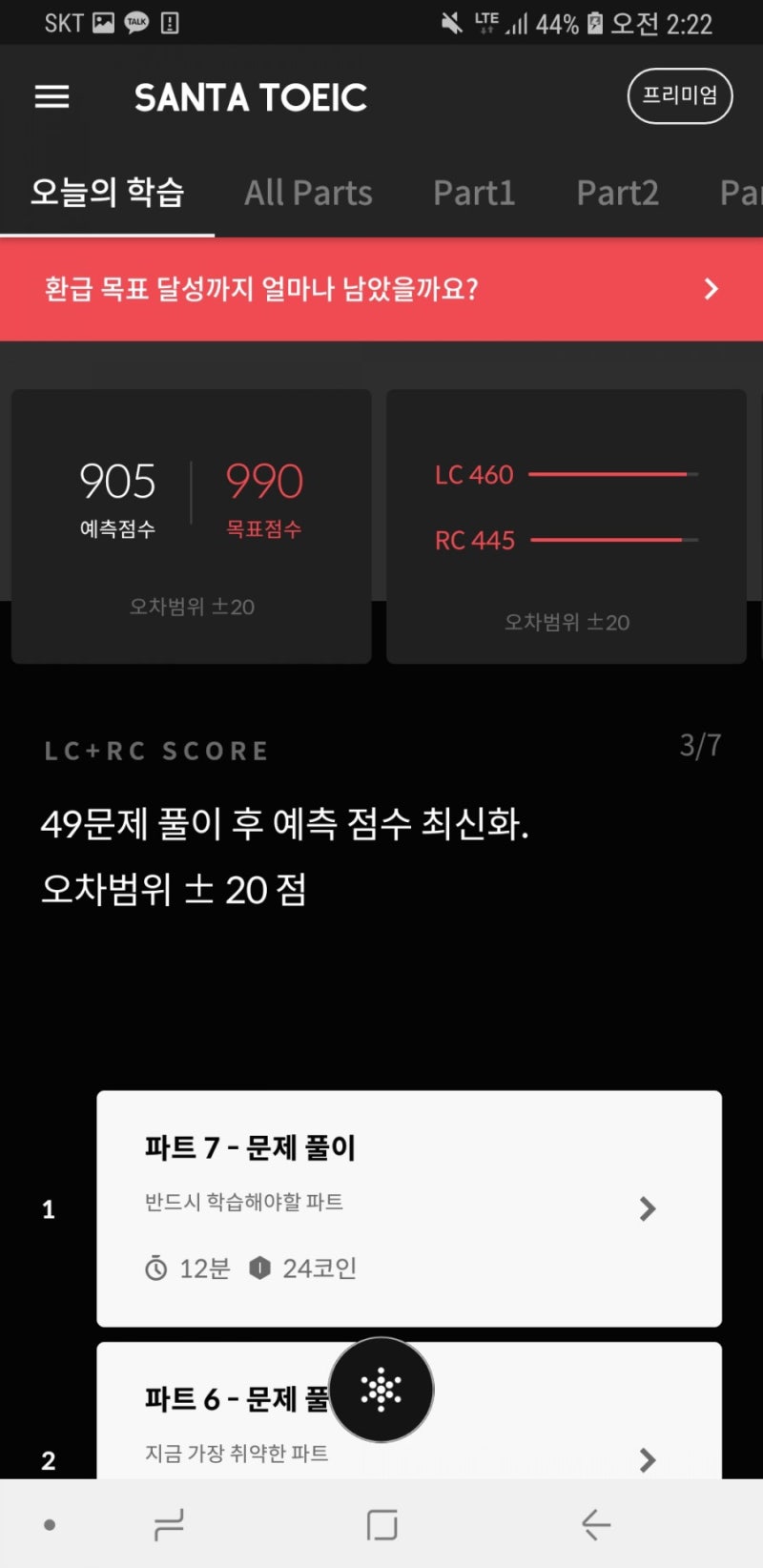Expand 파트 6 - 문제 풀이 item chevron
763x1568 pixels.
click(649, 1460)
